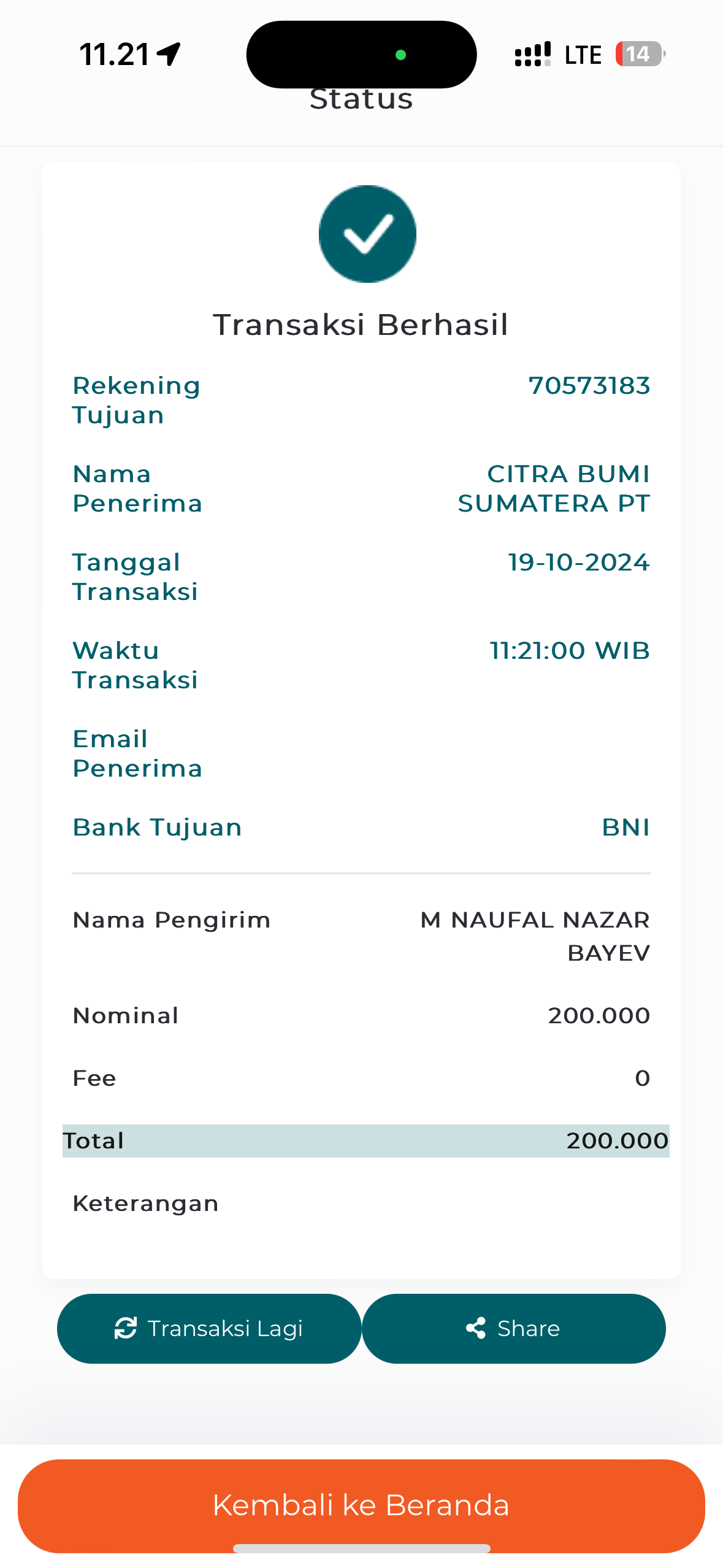The width and height of the screenshot is (723, 1568).
Task: Return home via Kembali ke Beranda
Action: [361, 1505]
